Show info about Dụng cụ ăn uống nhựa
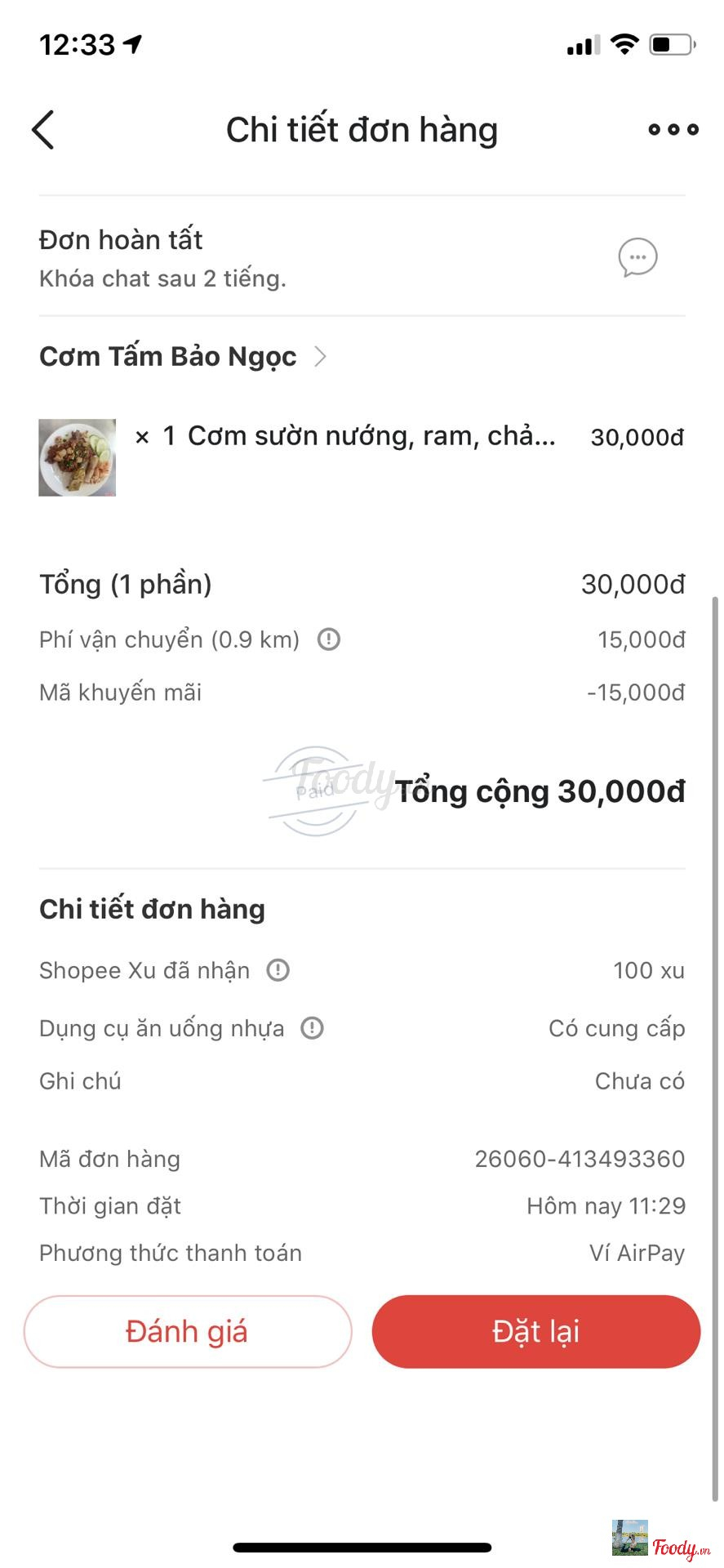 click(x=313, y=1028)
